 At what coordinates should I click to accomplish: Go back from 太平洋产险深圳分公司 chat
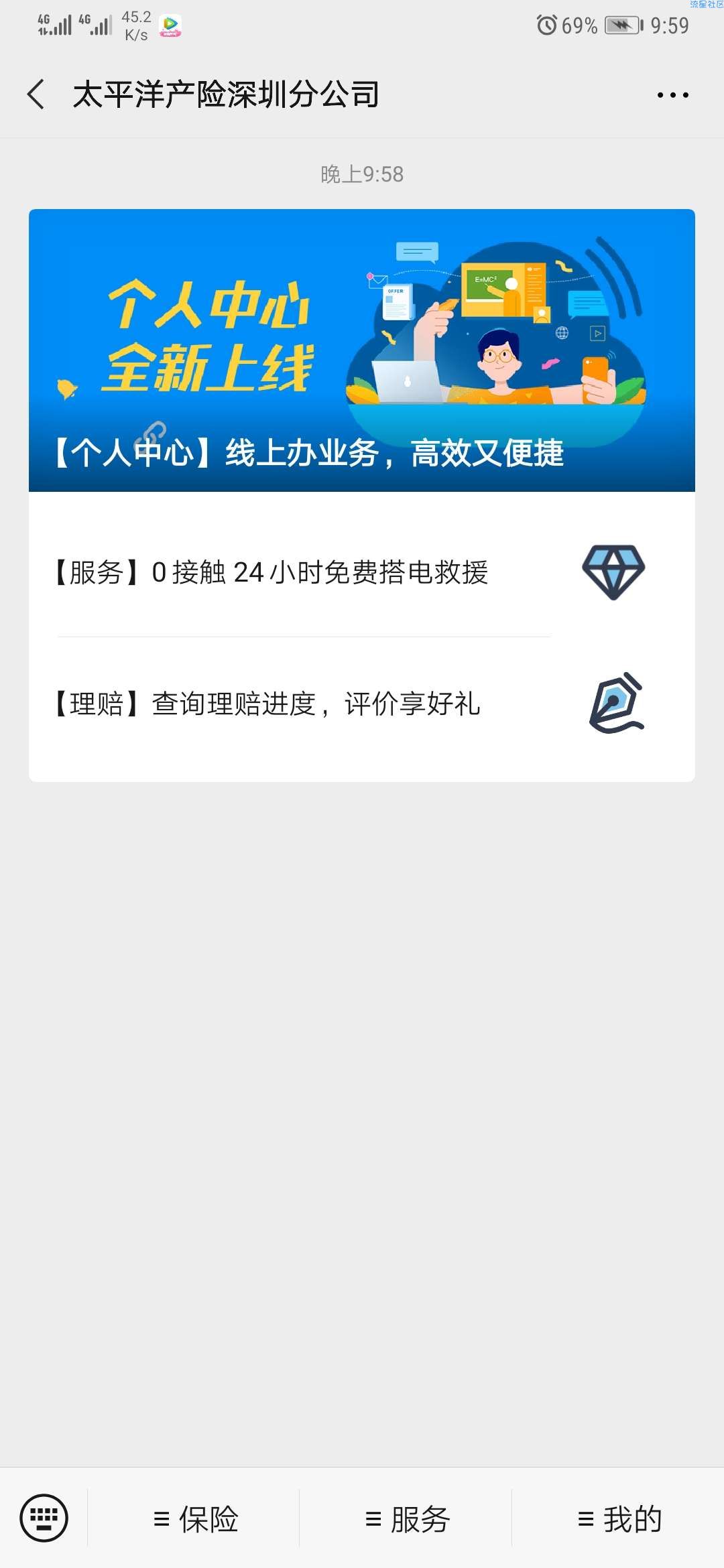(x=37, y=94)
